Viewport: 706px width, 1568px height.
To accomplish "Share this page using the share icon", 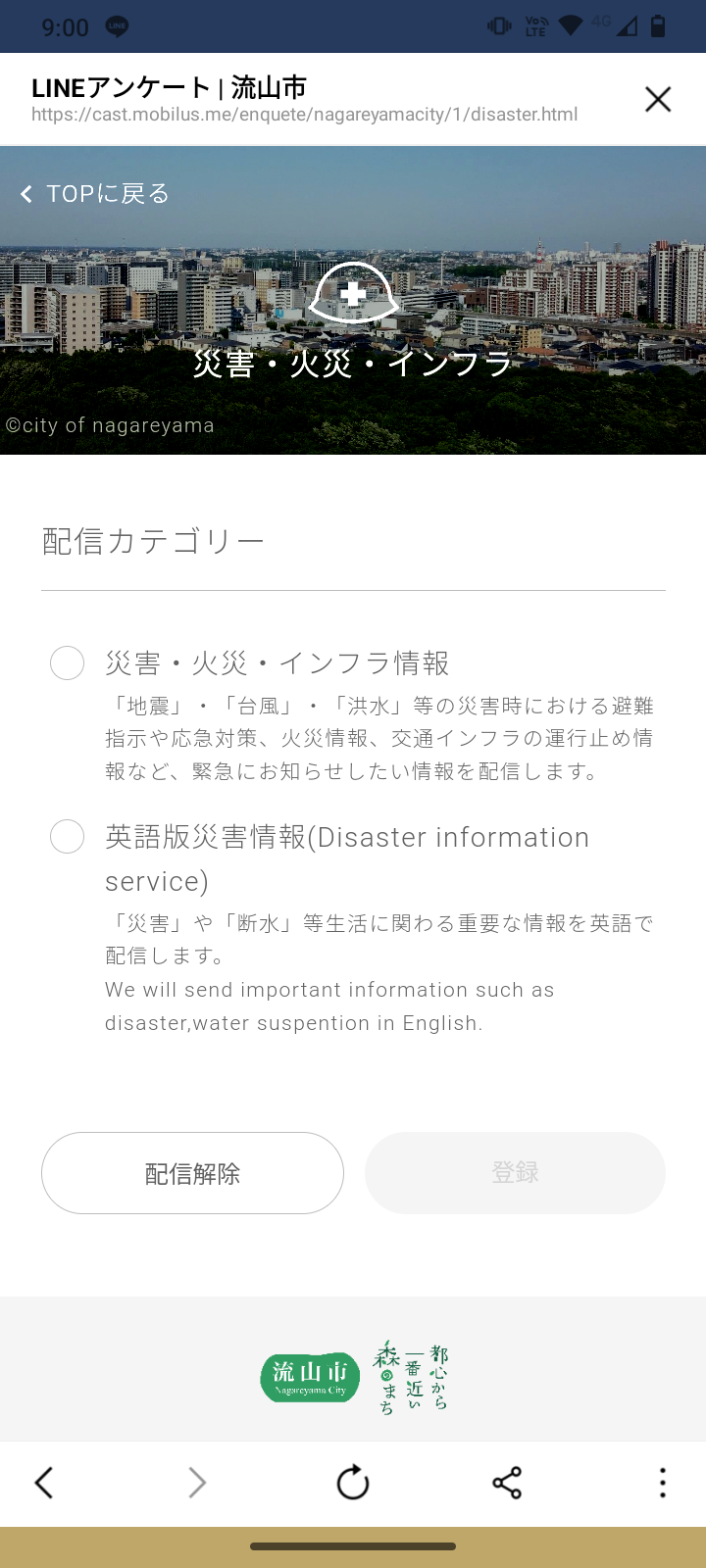I will (x=507, y=1483).
